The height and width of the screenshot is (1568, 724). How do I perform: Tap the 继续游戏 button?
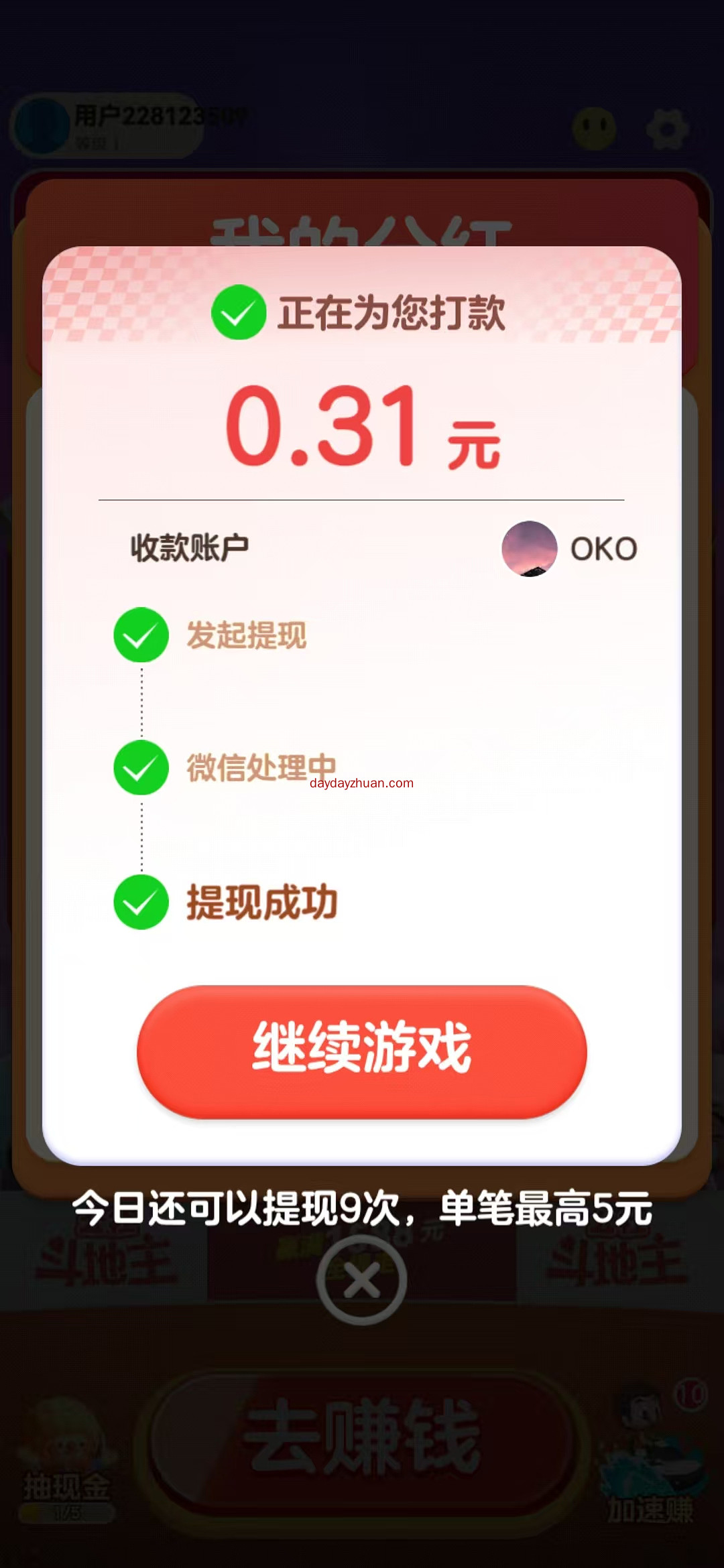point(362,1050)
